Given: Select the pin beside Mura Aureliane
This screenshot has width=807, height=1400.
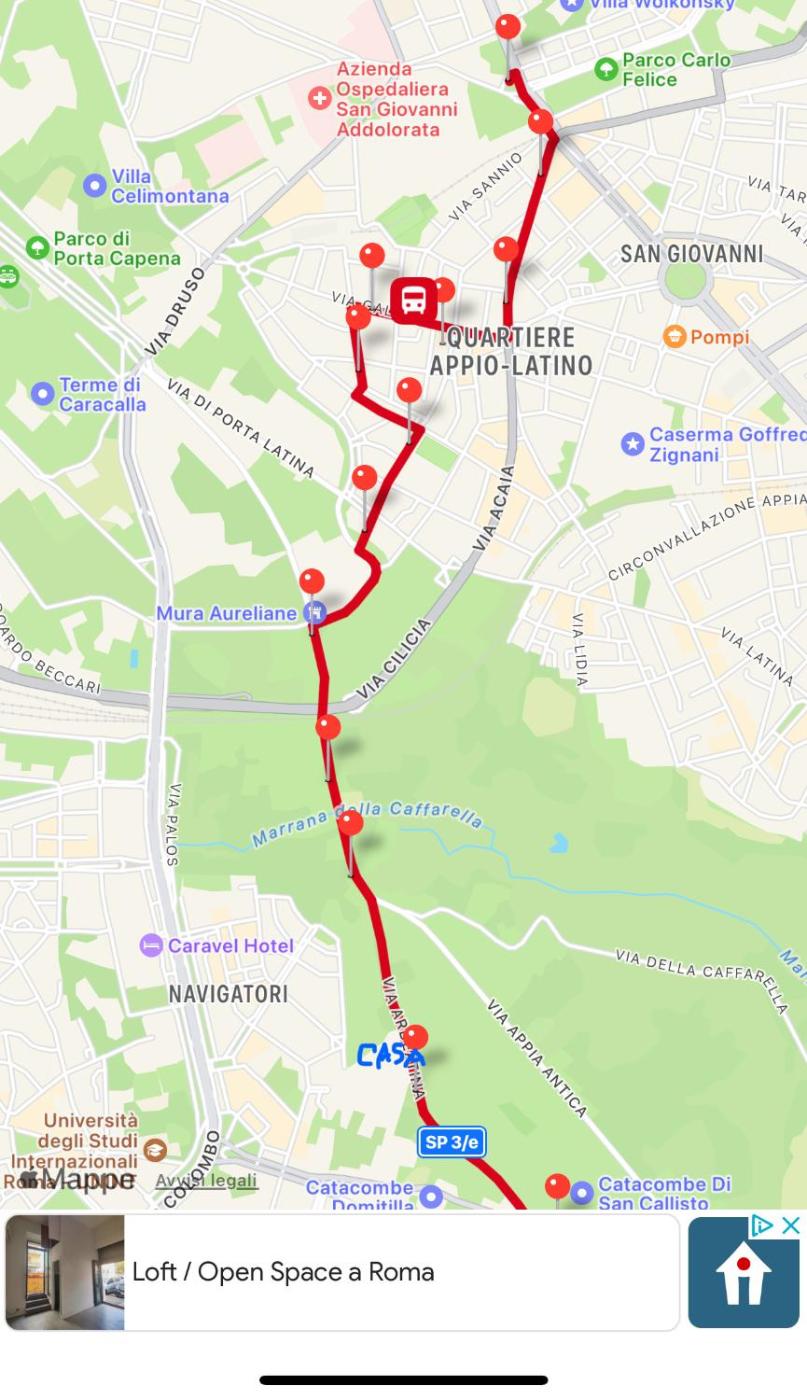Looking at the screenshot, I should (312, 582).
